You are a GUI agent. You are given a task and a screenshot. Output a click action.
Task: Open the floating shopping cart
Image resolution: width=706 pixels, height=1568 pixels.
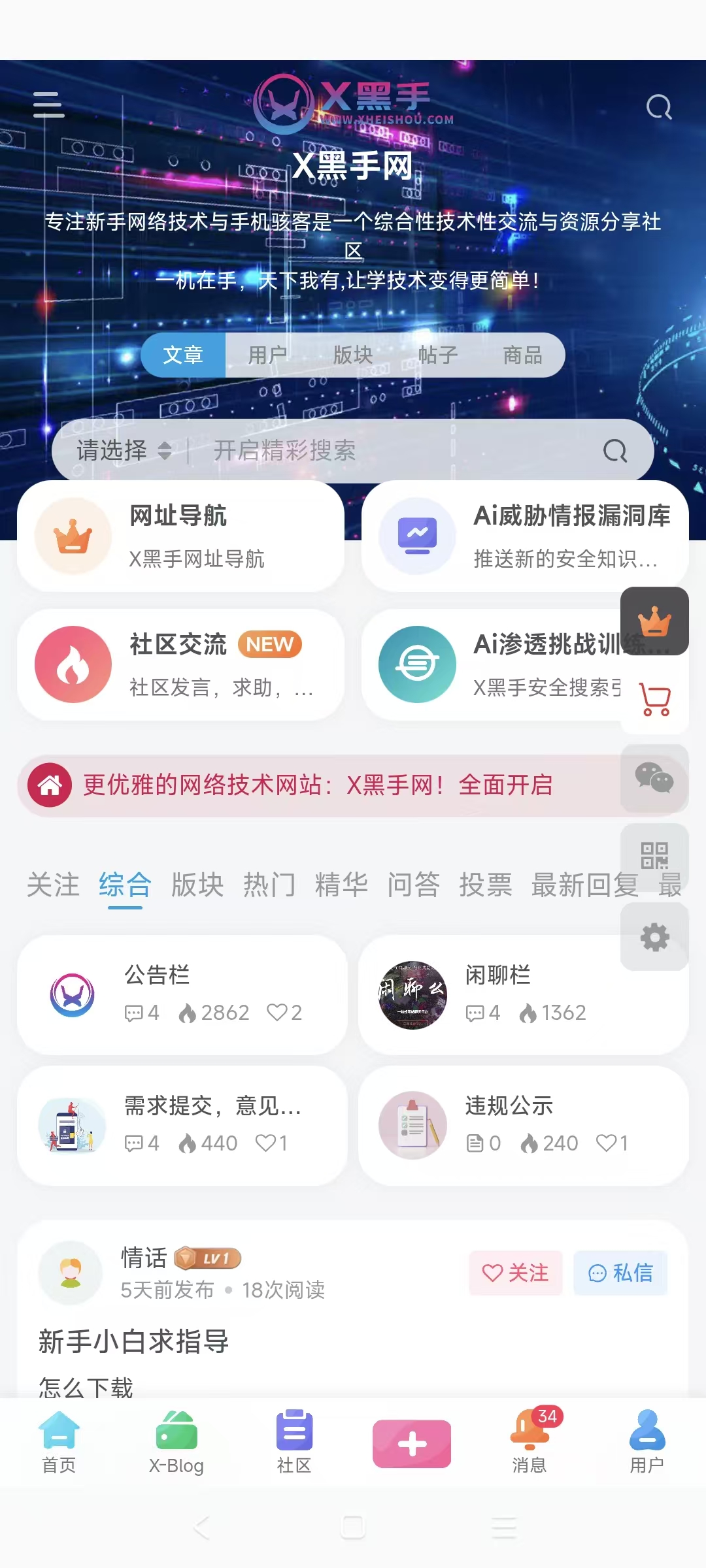click(x=654, y=698)
